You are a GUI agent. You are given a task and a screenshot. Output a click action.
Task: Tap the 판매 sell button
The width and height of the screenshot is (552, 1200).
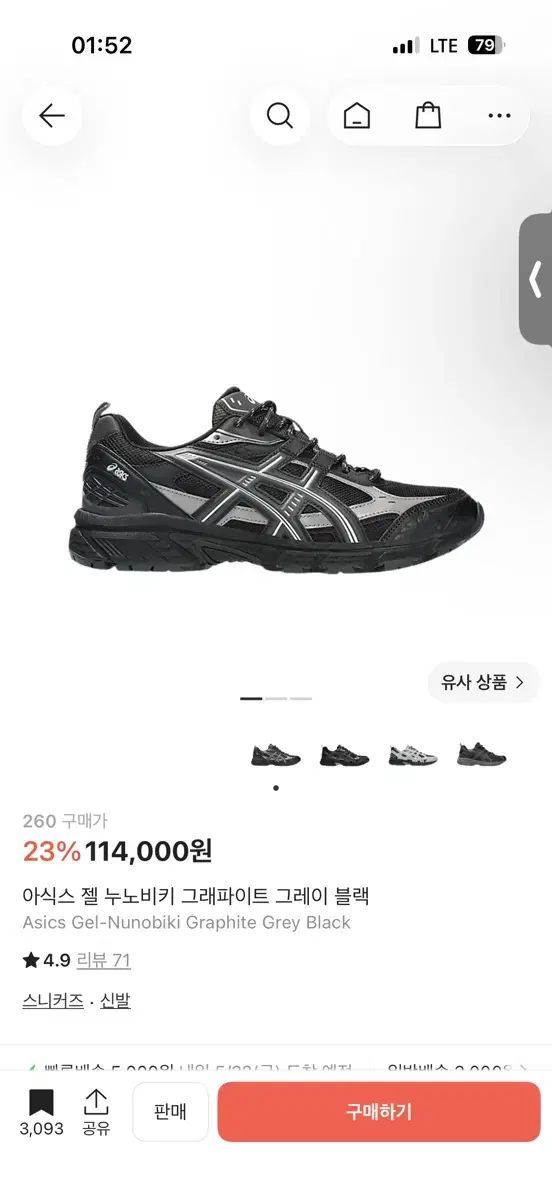(x=171, y=1112)
